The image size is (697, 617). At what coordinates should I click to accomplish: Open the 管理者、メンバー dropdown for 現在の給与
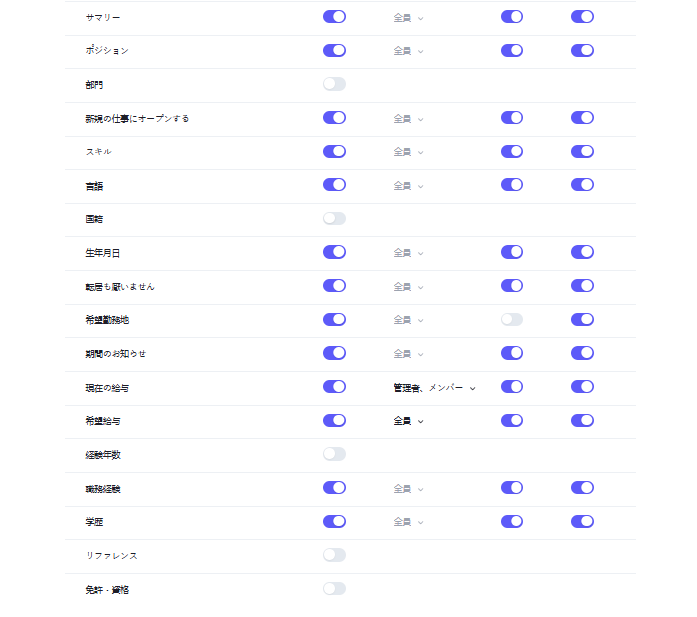click(x=434, y=387)
